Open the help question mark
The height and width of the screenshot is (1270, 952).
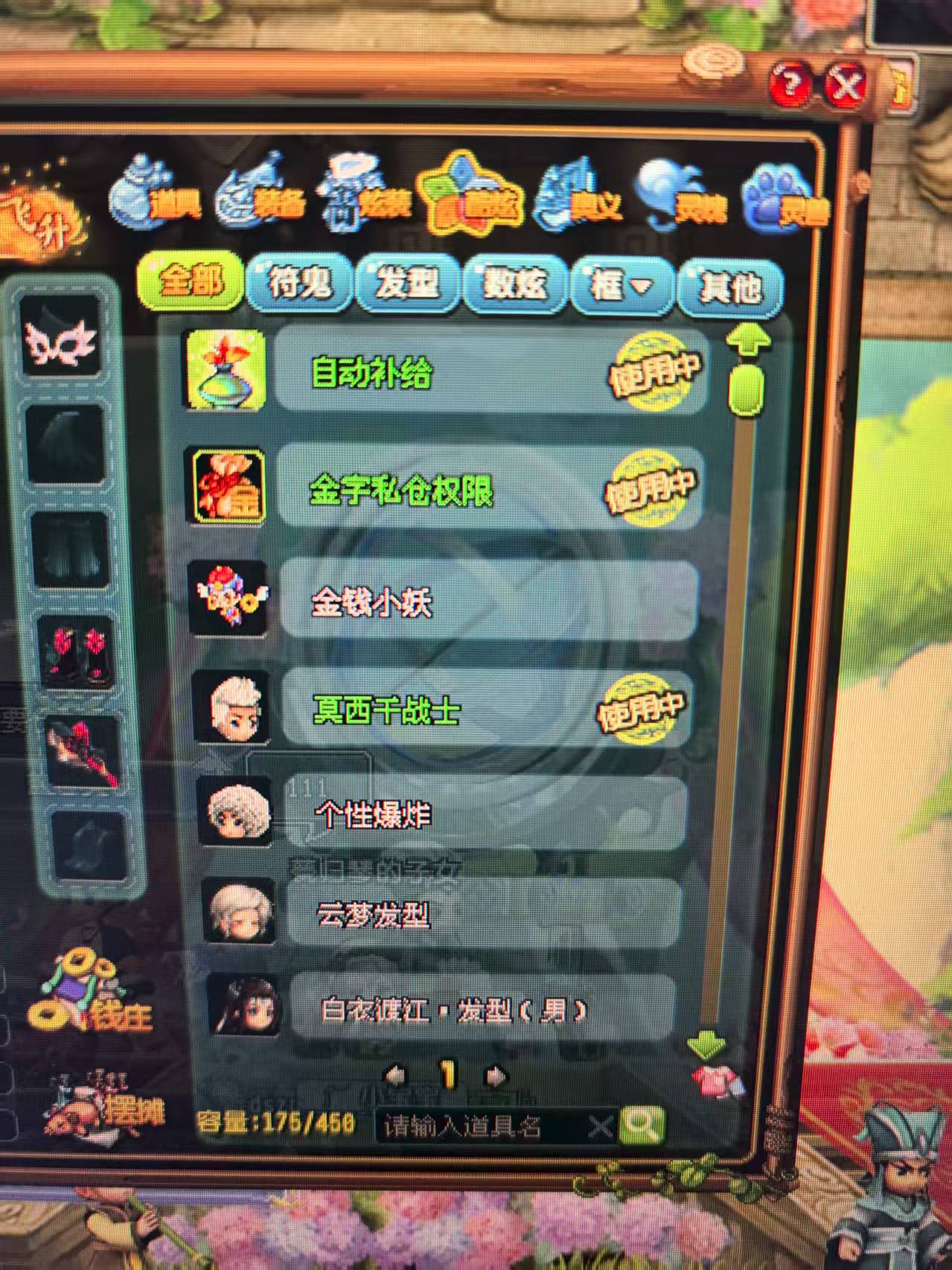click(x=790, y=83)
